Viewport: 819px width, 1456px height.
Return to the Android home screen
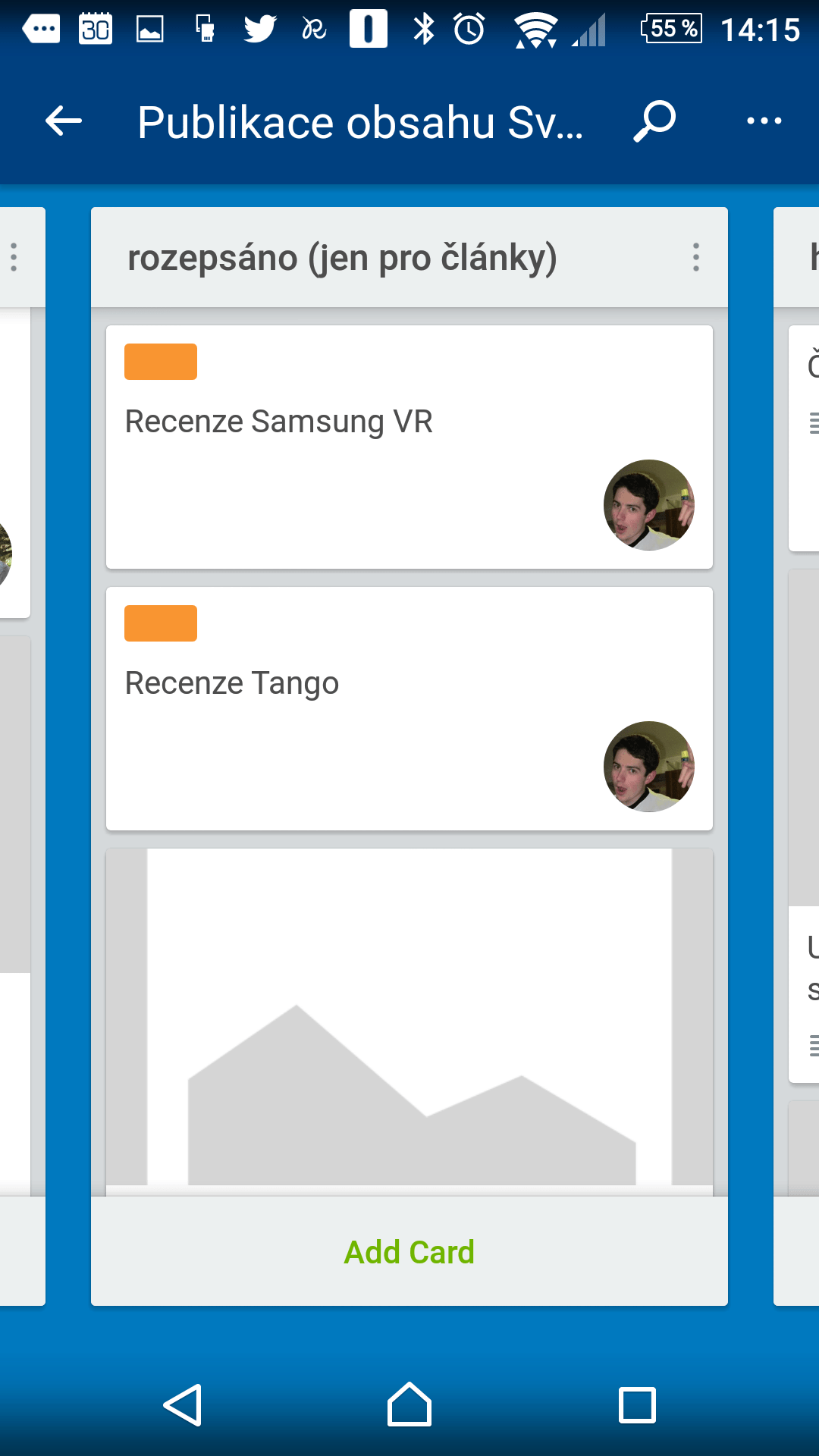coord(409,1405)
